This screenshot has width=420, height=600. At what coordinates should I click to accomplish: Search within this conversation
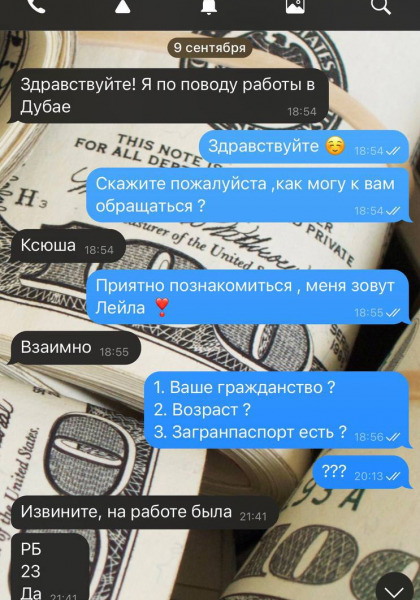[x=381, y=5]
